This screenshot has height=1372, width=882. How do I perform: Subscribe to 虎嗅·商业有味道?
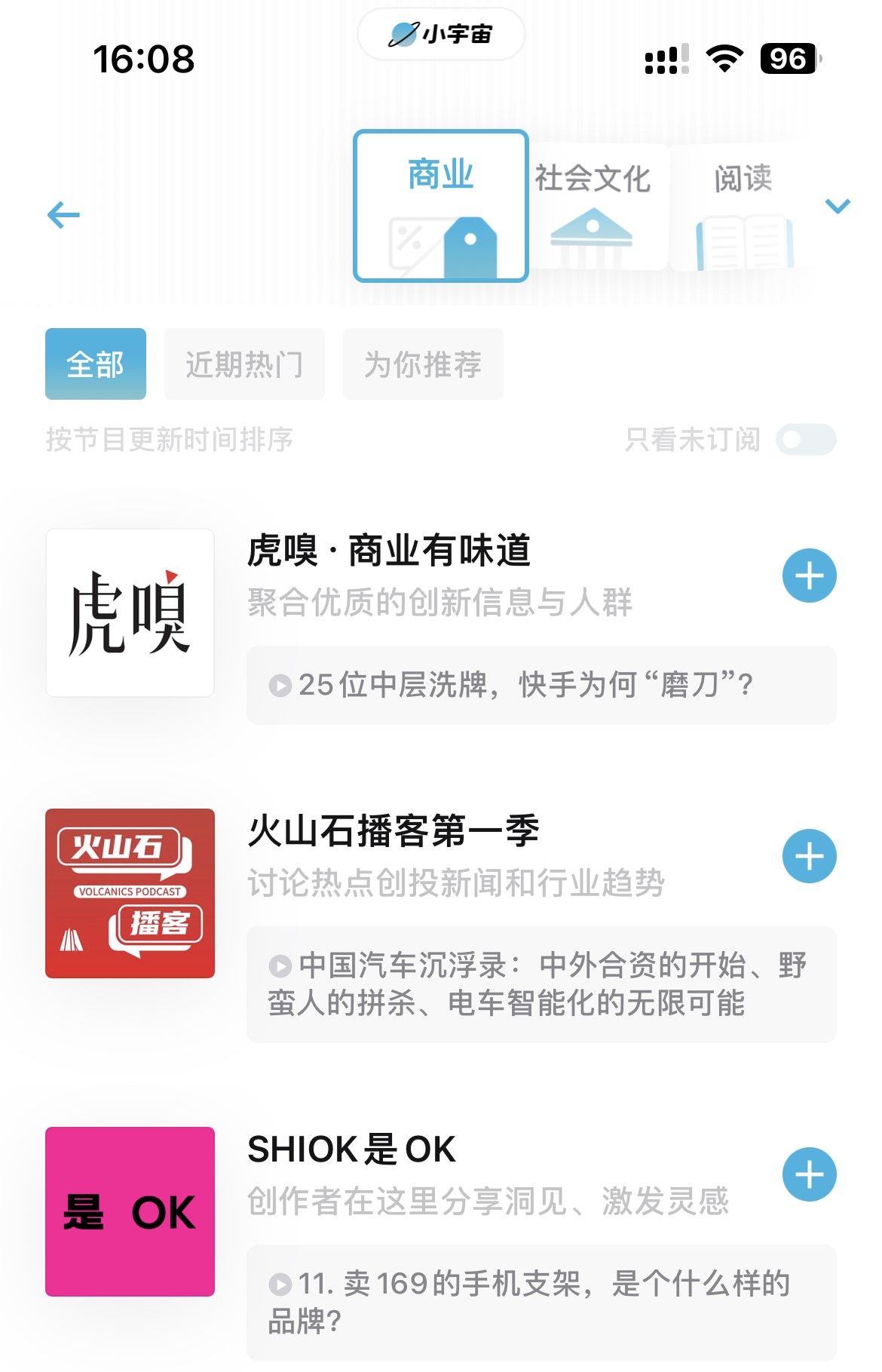click(809, 576)
